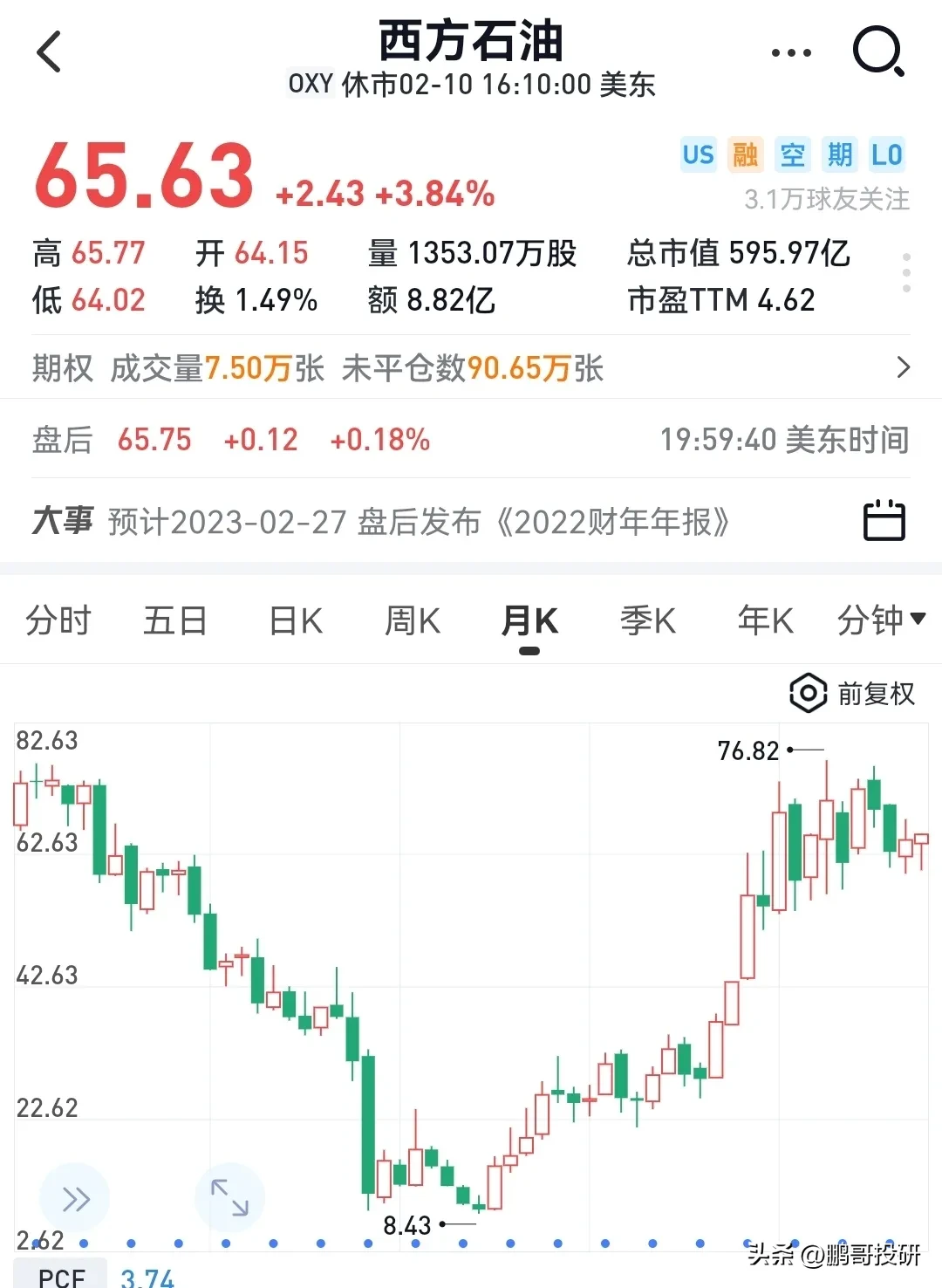Open the options row with 成交量 details
This screenshot has height=1288, width=942.
coord(471,368)
